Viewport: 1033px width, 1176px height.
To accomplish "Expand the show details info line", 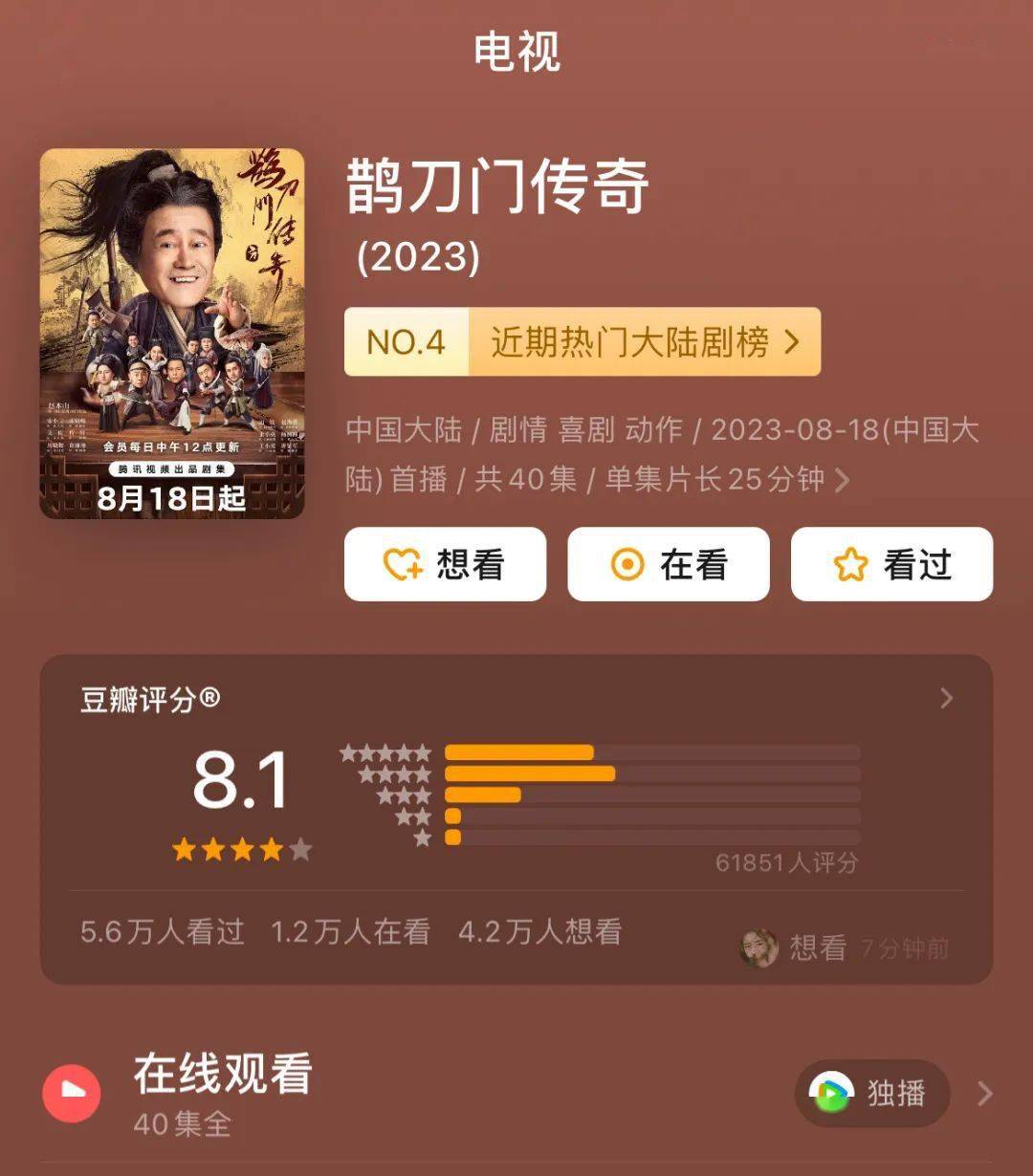I will pos(842,480).
